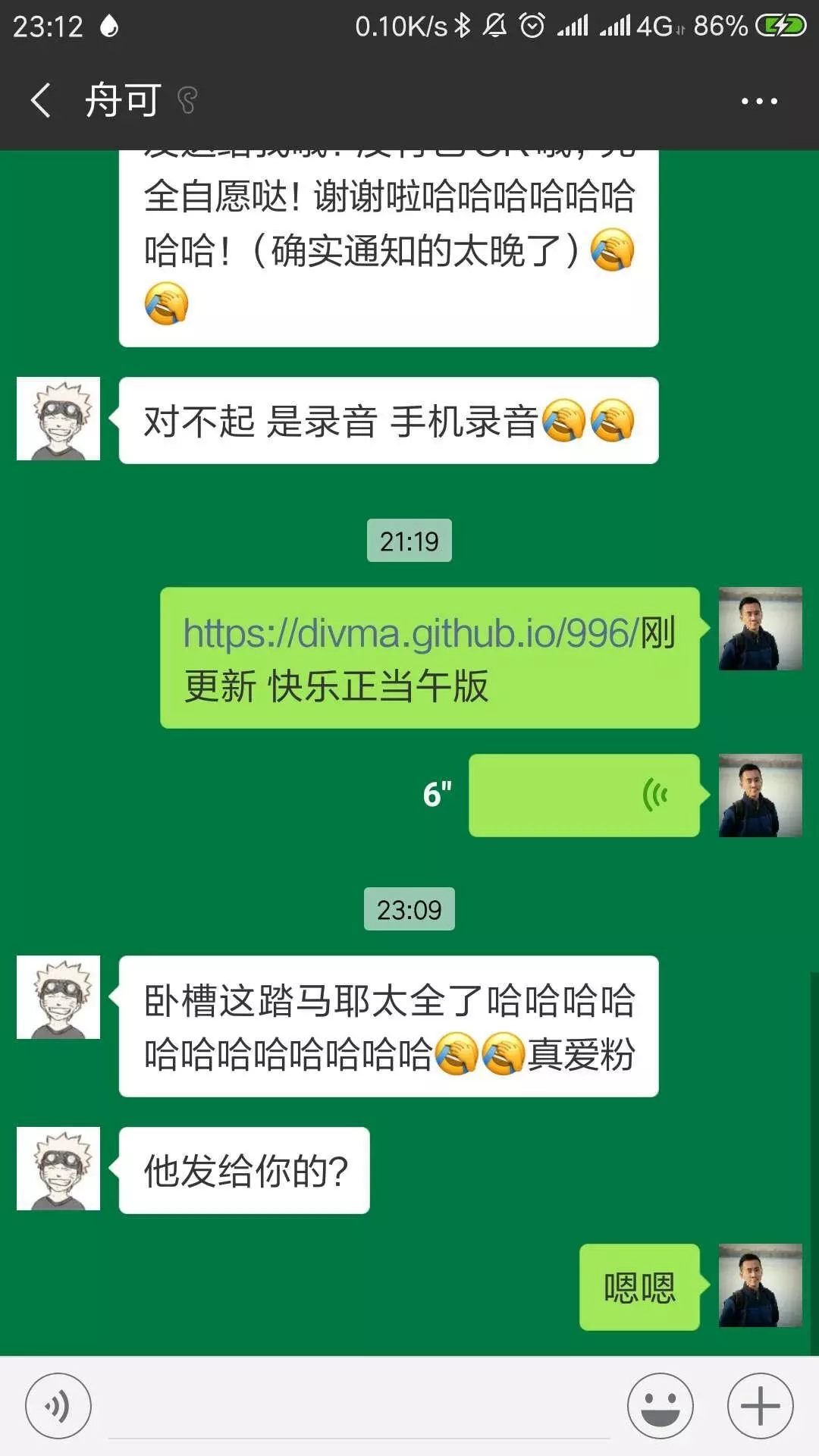Viewport: 819px width, 1456px height.
Task: Open the emoji sticker panel
Action: point(661,1406)
